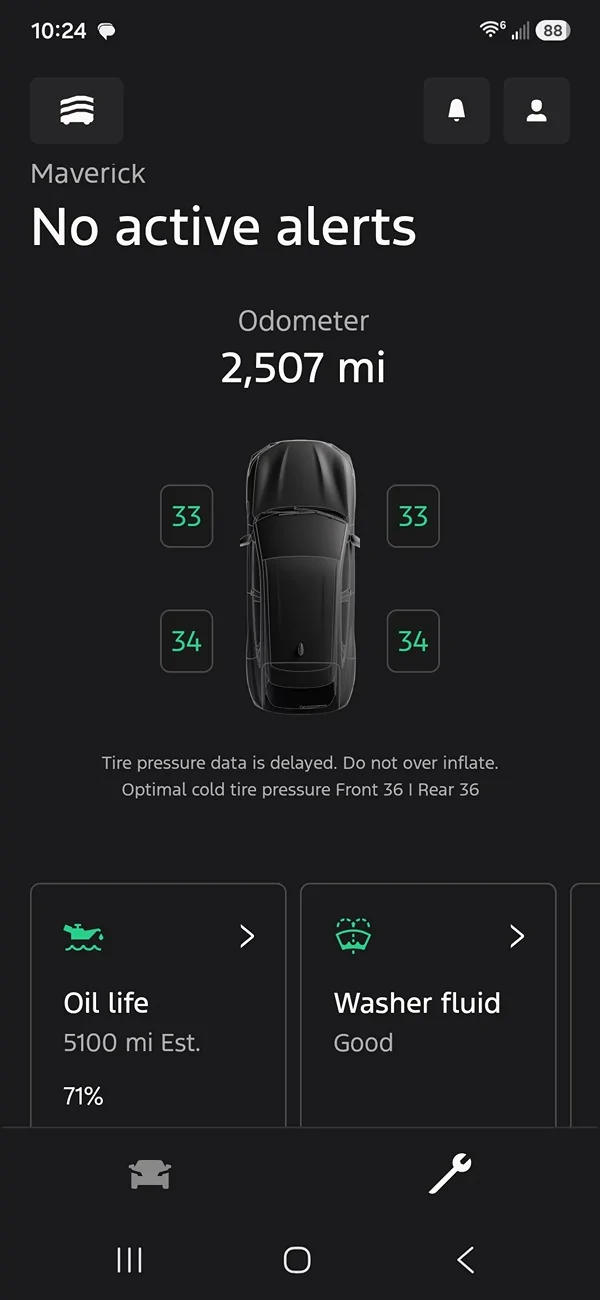Open the vehicle selector icon
600x1300 pixels.
click(77, 110)
